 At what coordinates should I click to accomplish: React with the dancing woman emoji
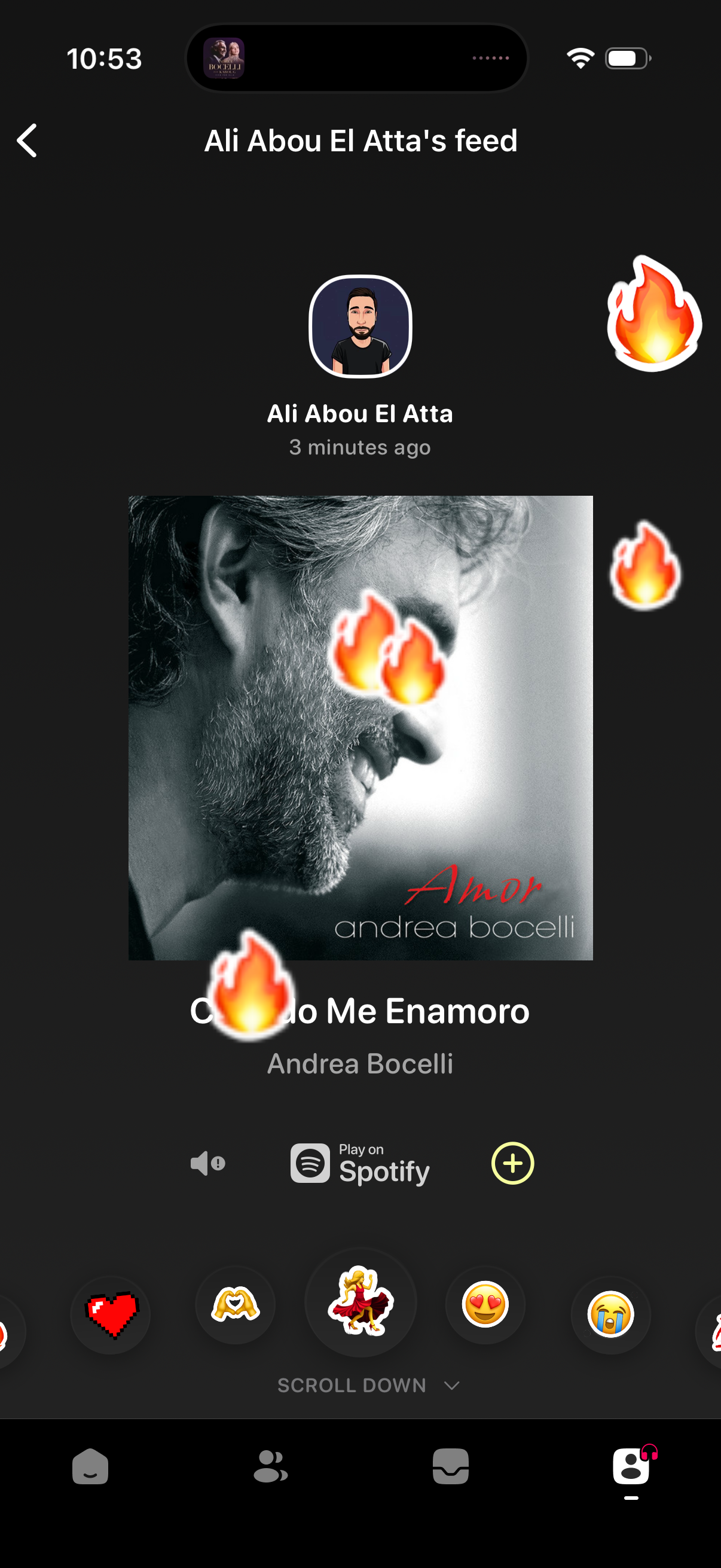(360, 1301)
